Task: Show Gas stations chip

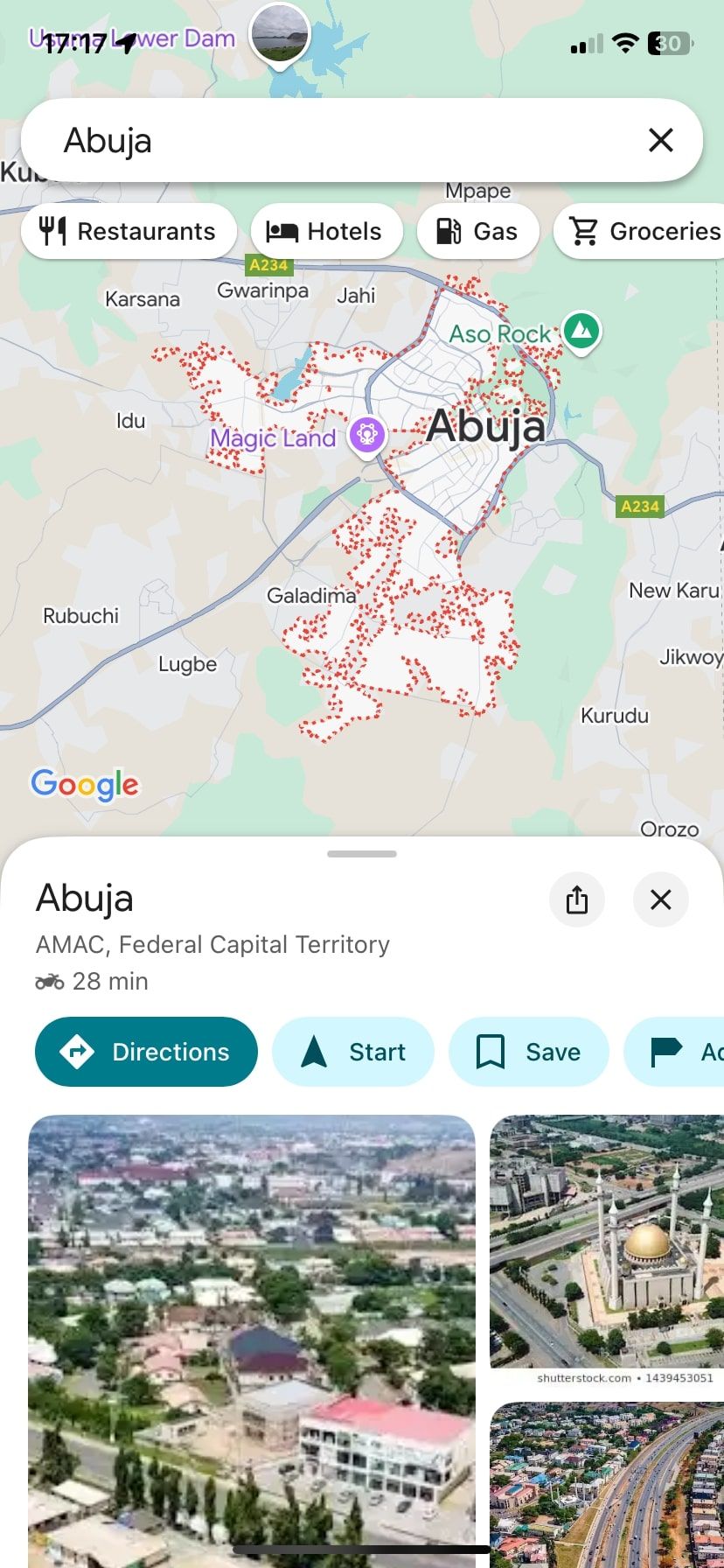Action: coord(477,231)
